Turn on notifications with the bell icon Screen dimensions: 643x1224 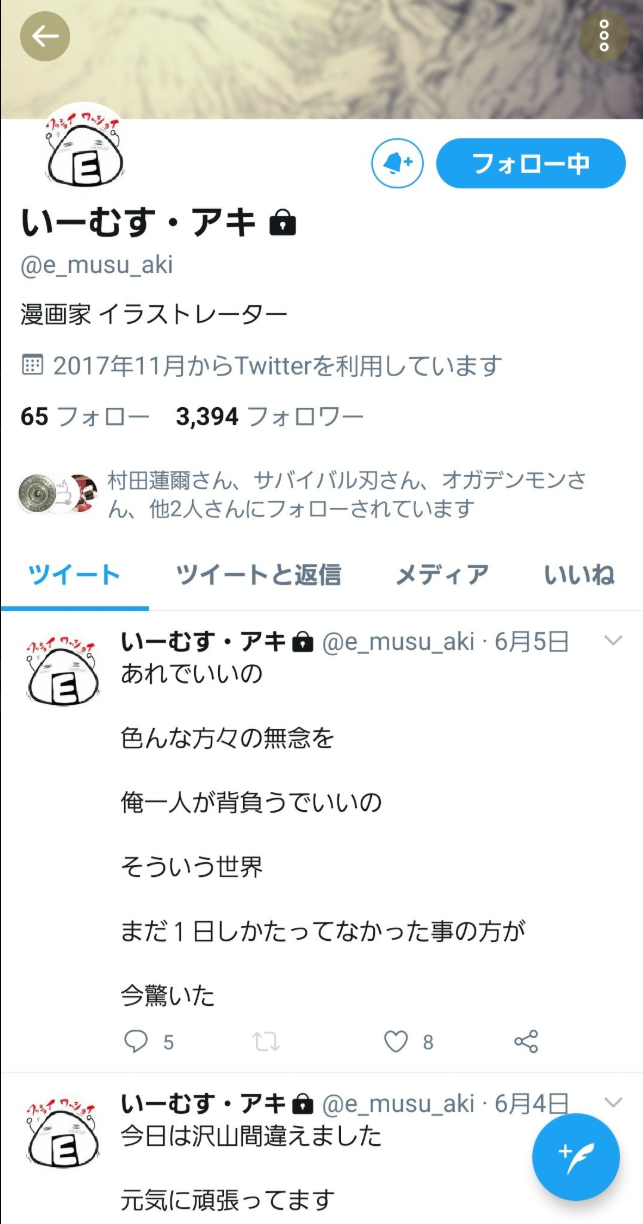point(397,163)
